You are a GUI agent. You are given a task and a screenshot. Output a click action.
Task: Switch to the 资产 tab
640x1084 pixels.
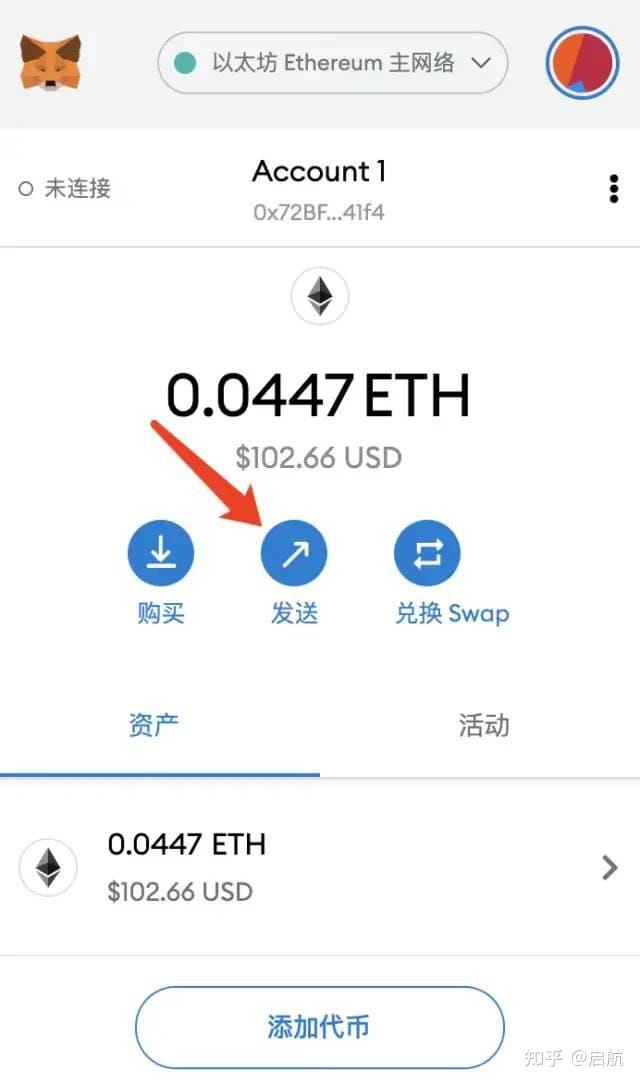[x=154, y=725]
